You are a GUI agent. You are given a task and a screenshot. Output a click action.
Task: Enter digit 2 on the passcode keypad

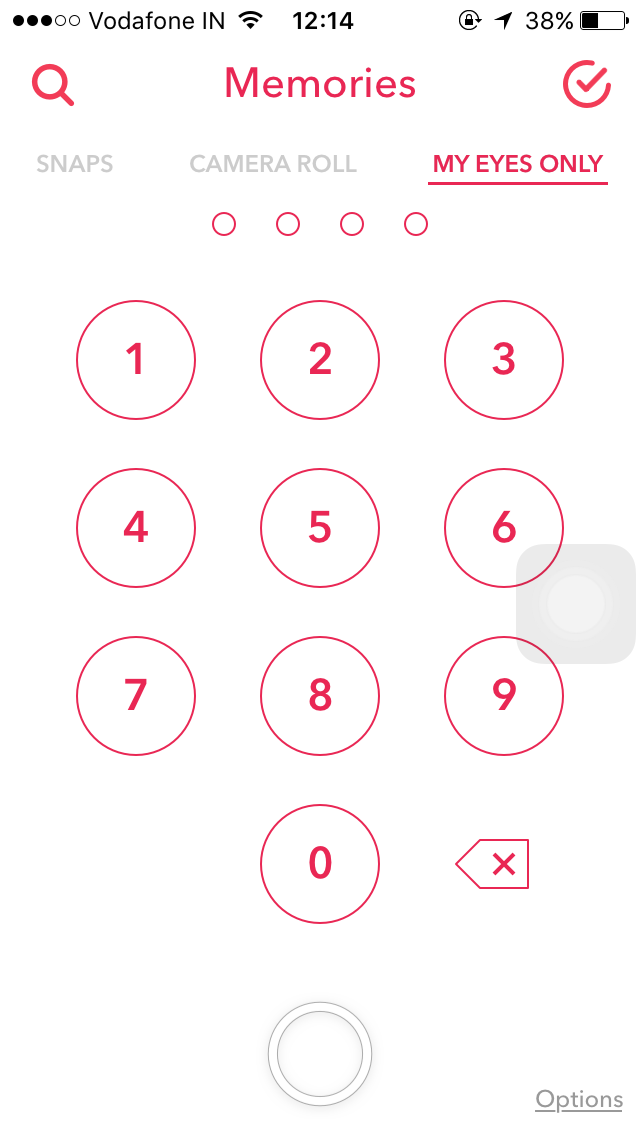(x=320, y=359)
